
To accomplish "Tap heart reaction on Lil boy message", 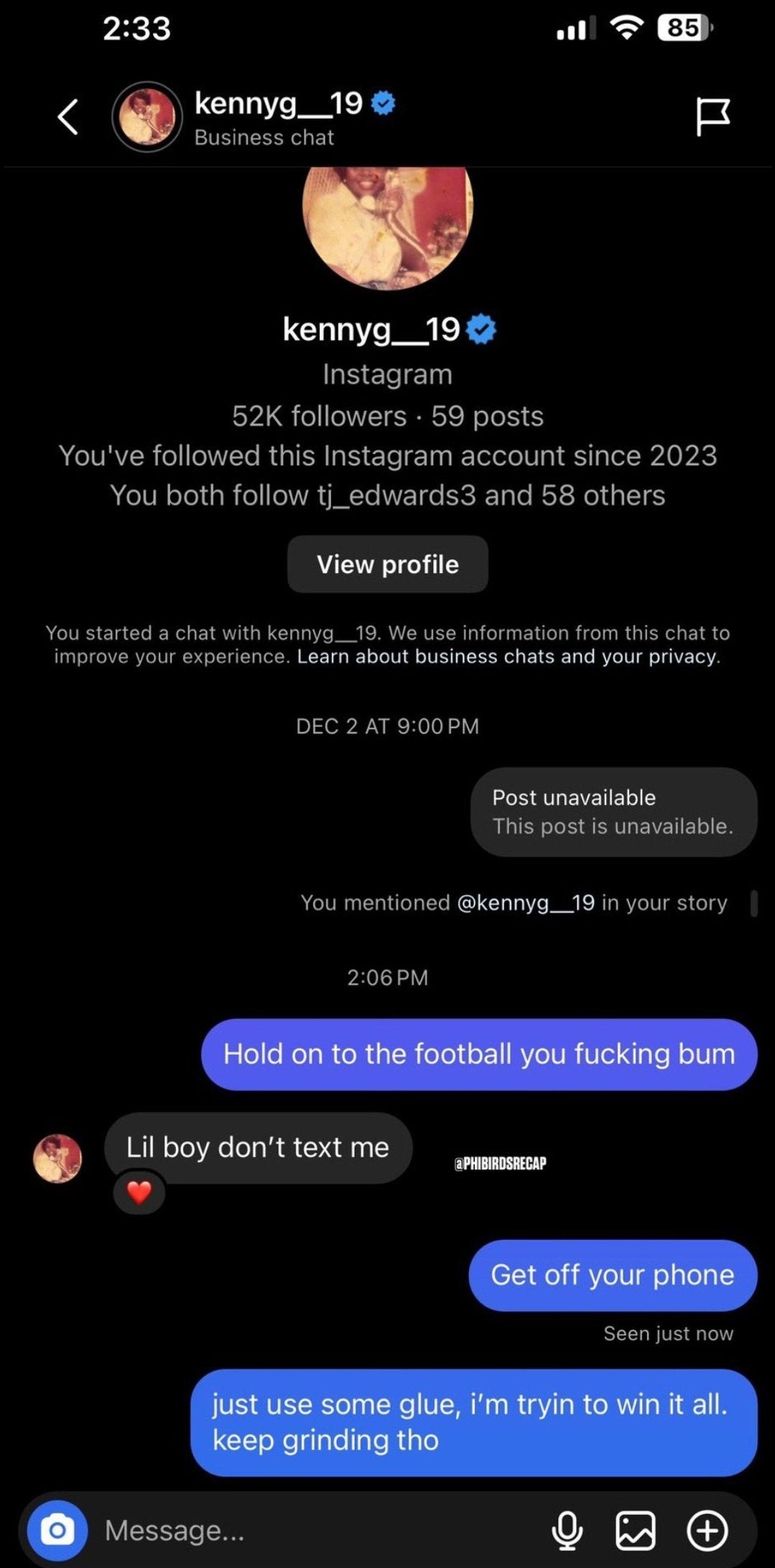I will pyautogui.click(x=139, y=1192).
